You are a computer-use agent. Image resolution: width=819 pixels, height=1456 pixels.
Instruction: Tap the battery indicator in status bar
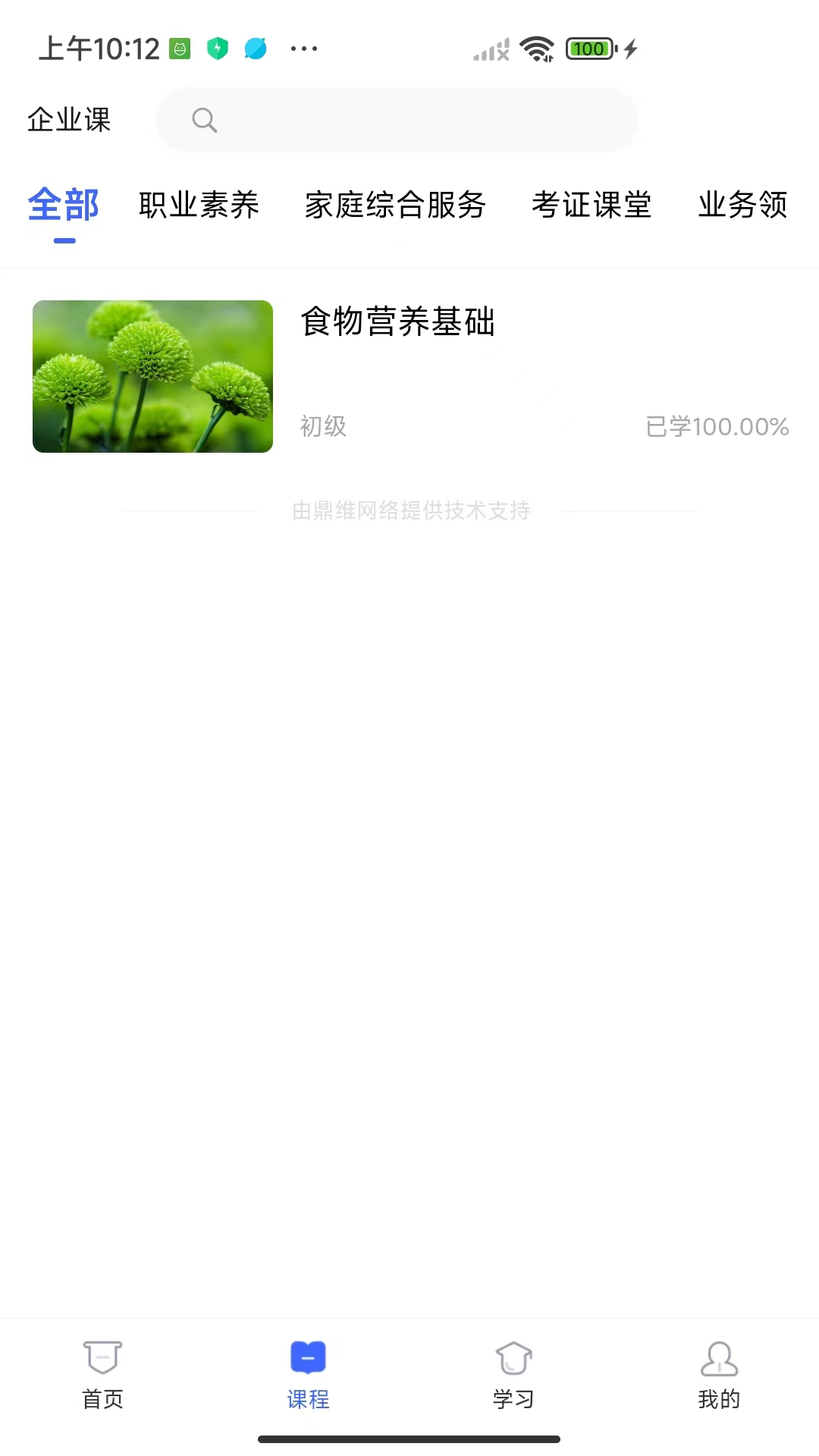tap(590, 48)
